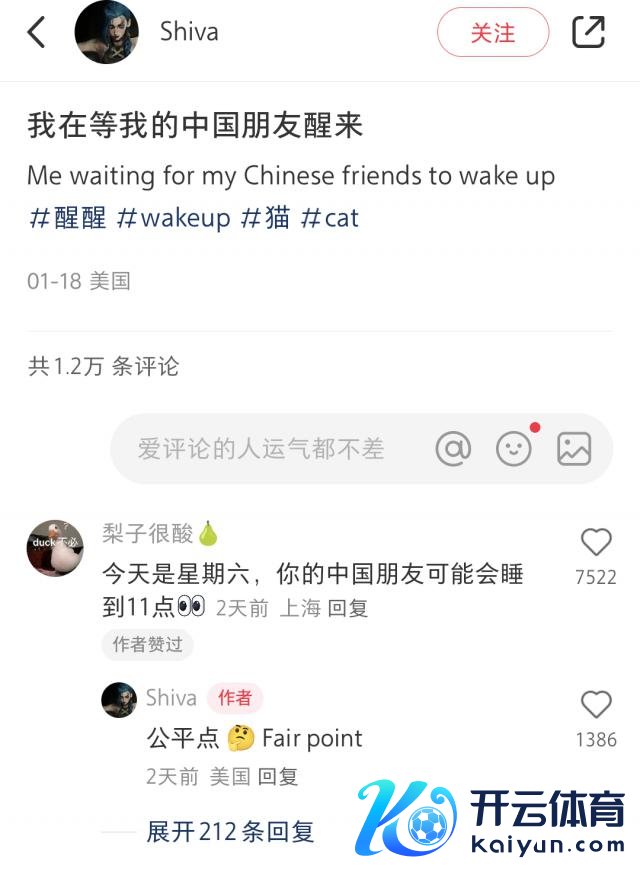Open the #wakeup hashtag

point(173,218)
